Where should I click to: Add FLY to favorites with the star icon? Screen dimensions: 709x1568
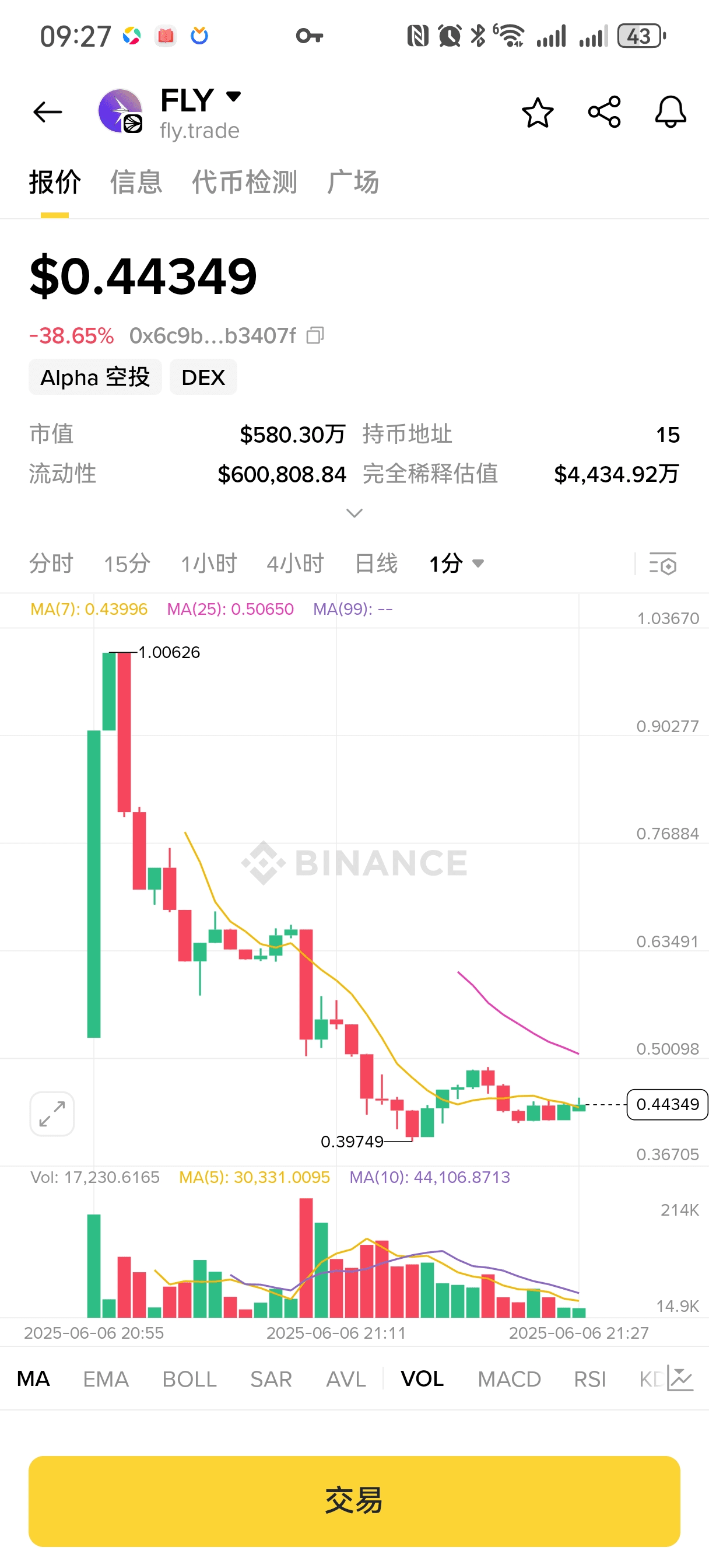tap(538, 113)
